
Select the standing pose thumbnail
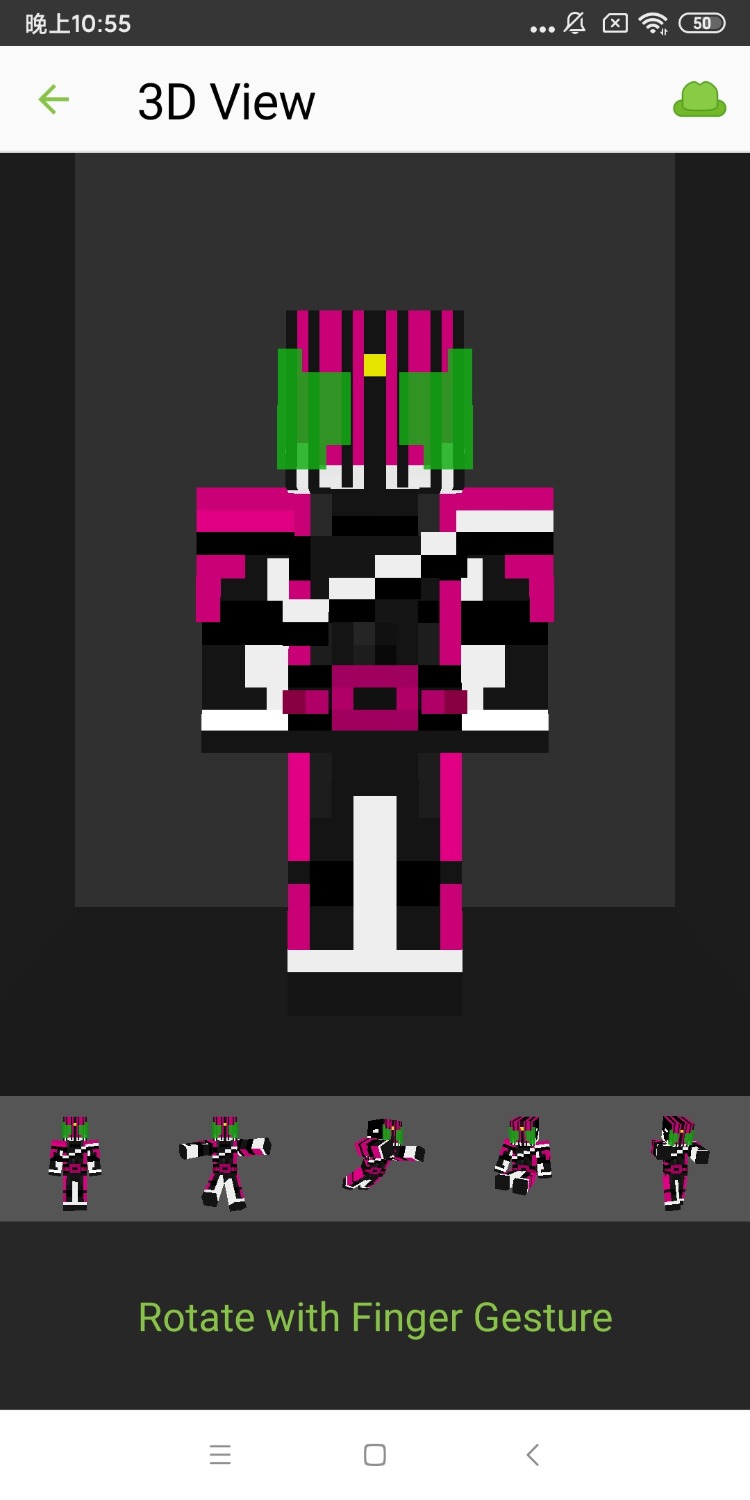pos(75,1162)
